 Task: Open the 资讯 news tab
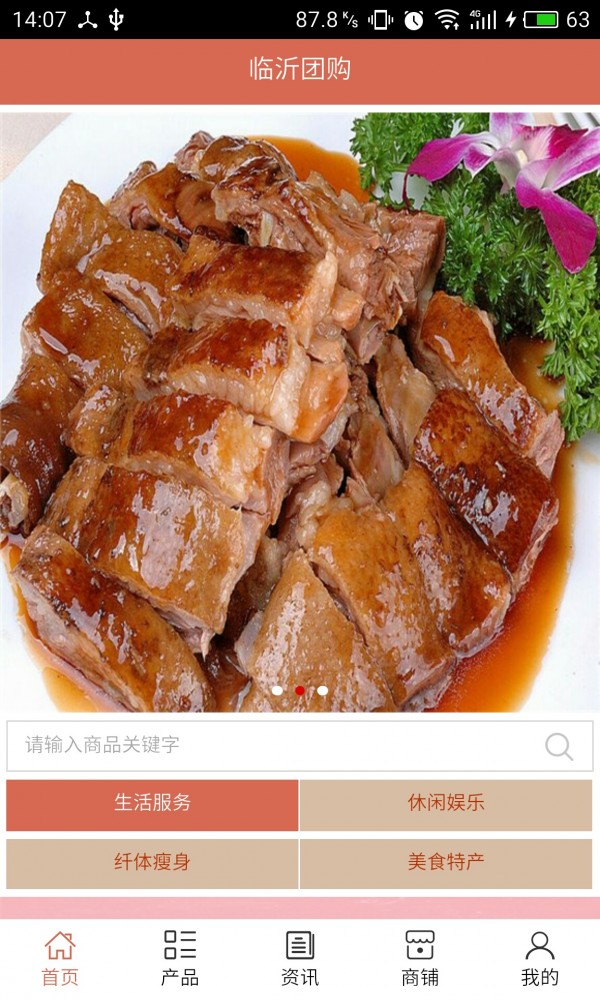coord(300,958)
